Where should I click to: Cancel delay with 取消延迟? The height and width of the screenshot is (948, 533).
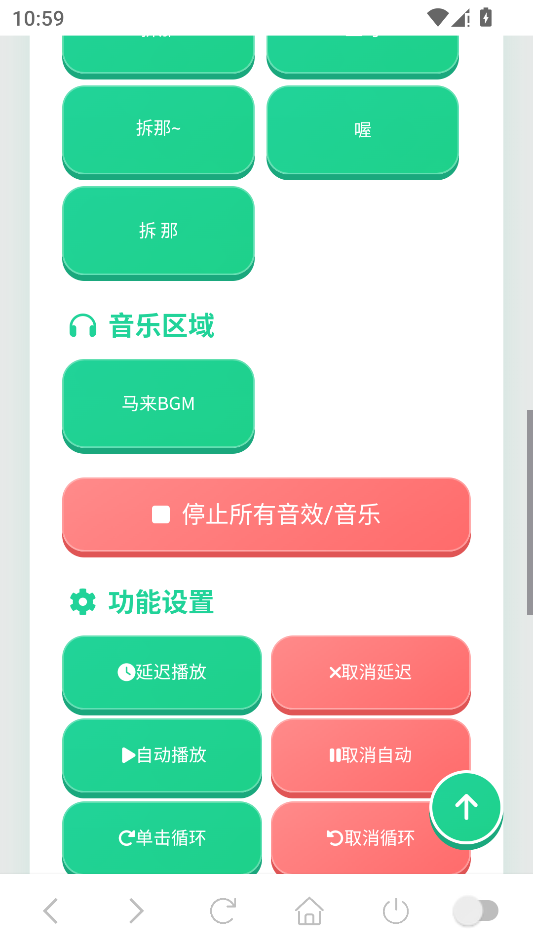coord(371,672)
